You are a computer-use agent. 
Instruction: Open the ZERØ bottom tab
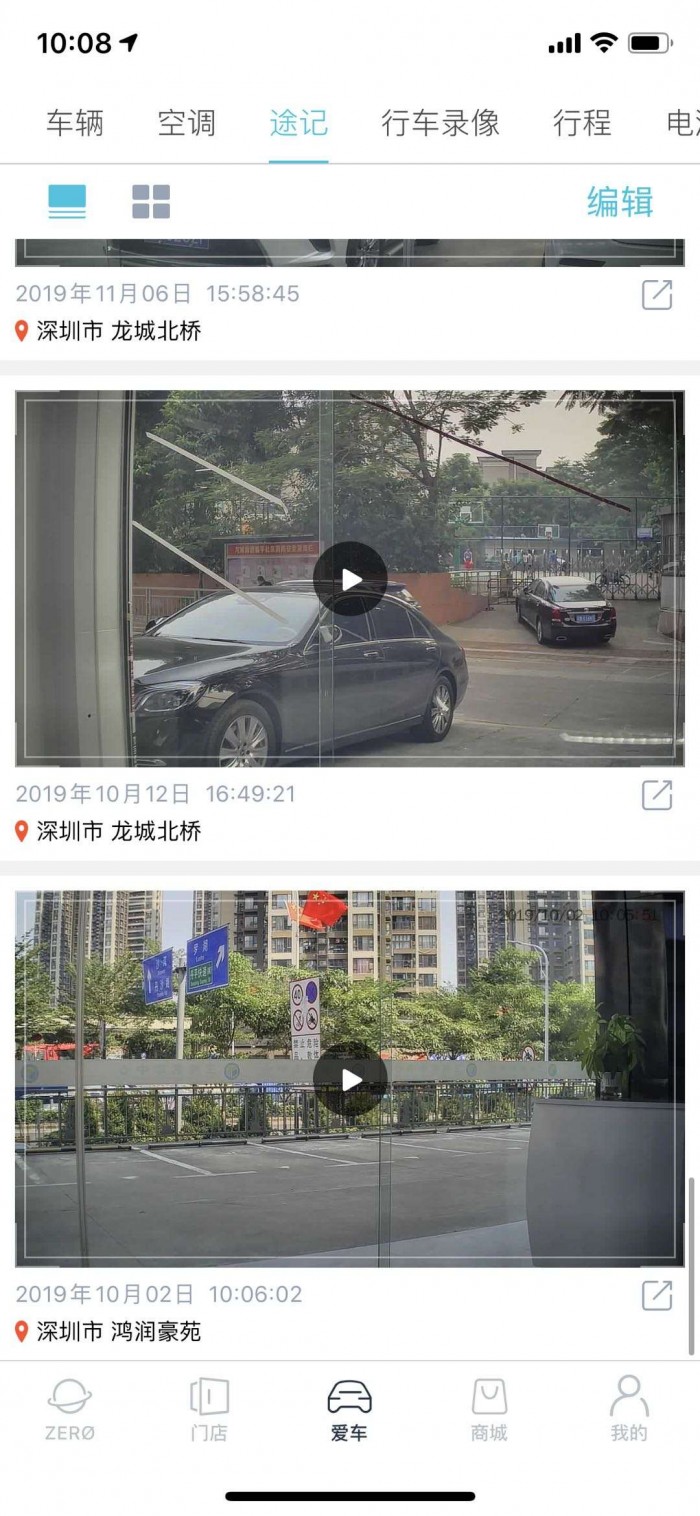(70, 1410)
